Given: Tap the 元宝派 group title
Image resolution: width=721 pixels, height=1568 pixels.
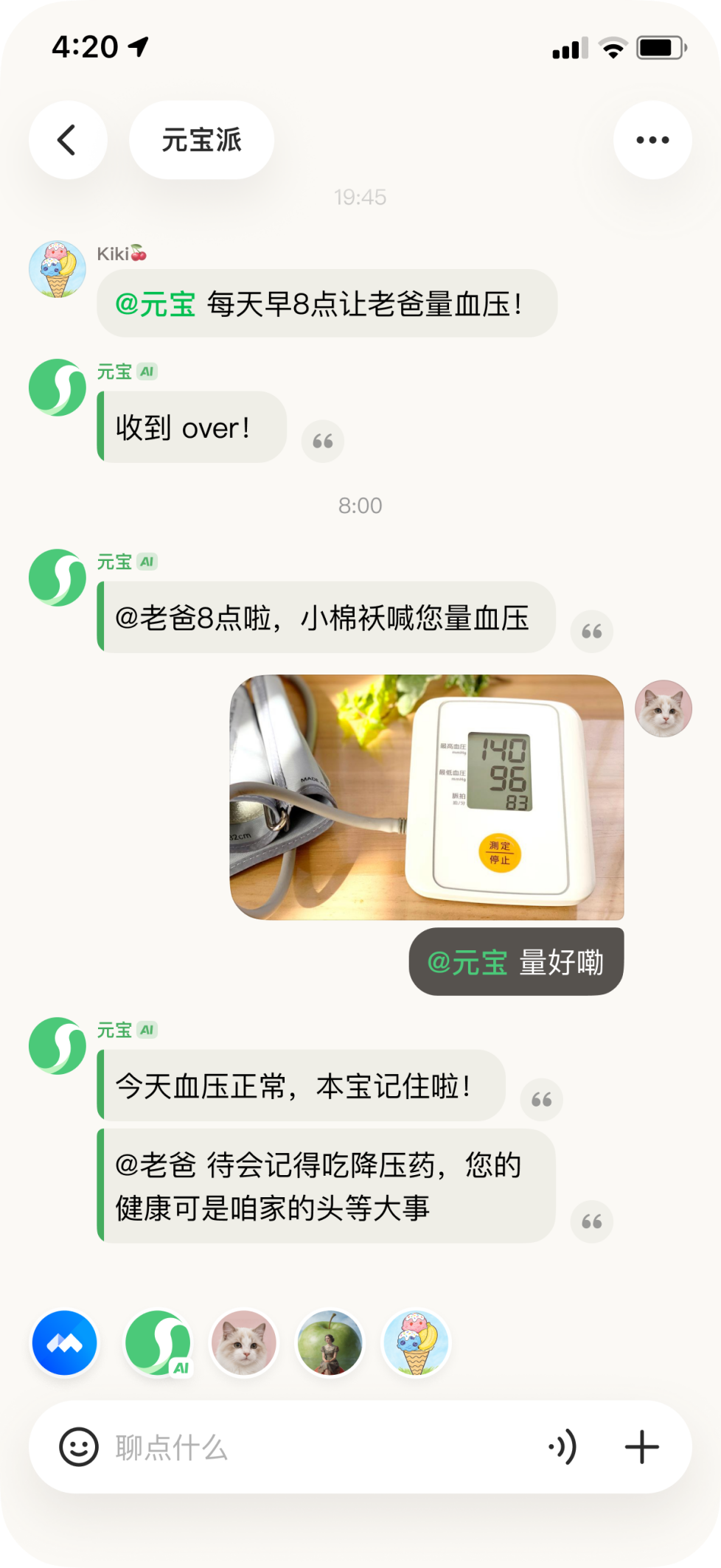Looking at the screenshot, I should [x=201, y=139].
